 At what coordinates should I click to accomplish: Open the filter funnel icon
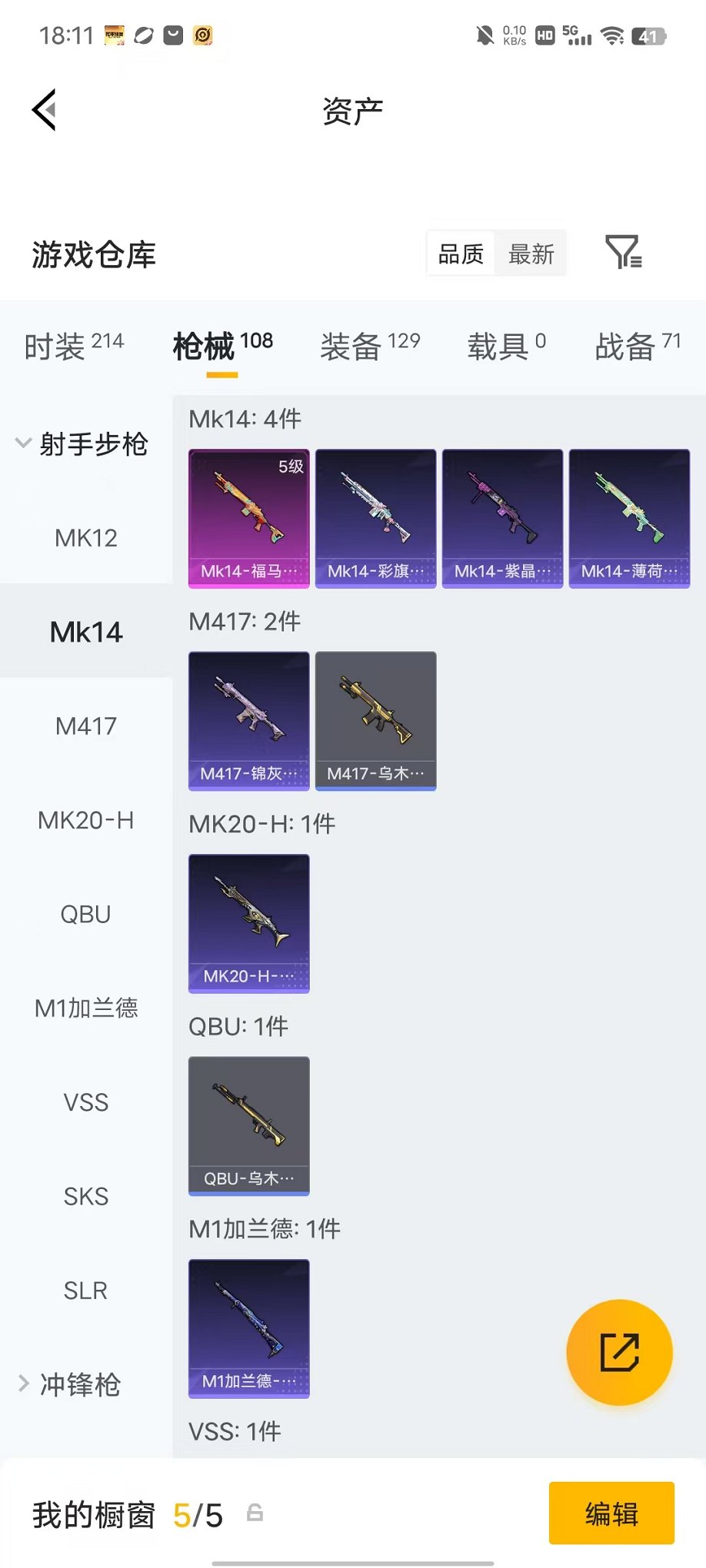(x=623, y=252)
